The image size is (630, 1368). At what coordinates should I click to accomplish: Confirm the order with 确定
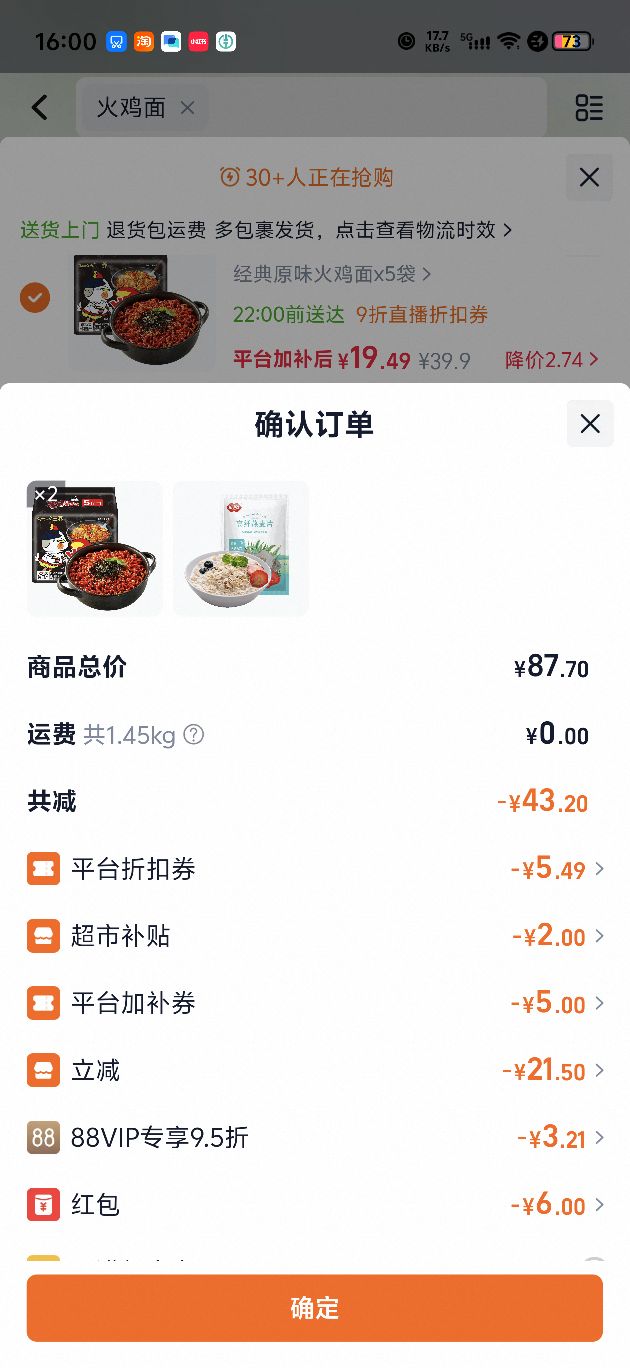tap(315, 1308)
